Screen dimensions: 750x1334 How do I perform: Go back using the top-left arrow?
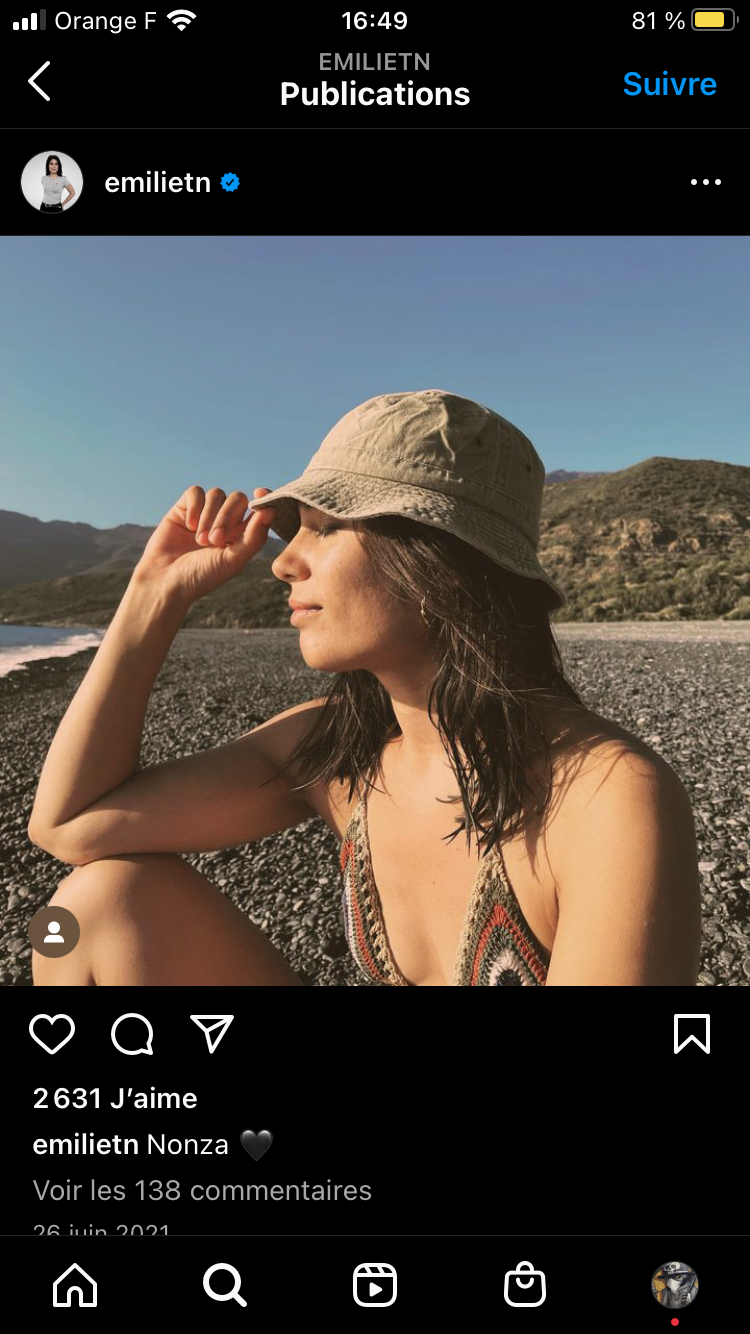(x=39, y=82)
